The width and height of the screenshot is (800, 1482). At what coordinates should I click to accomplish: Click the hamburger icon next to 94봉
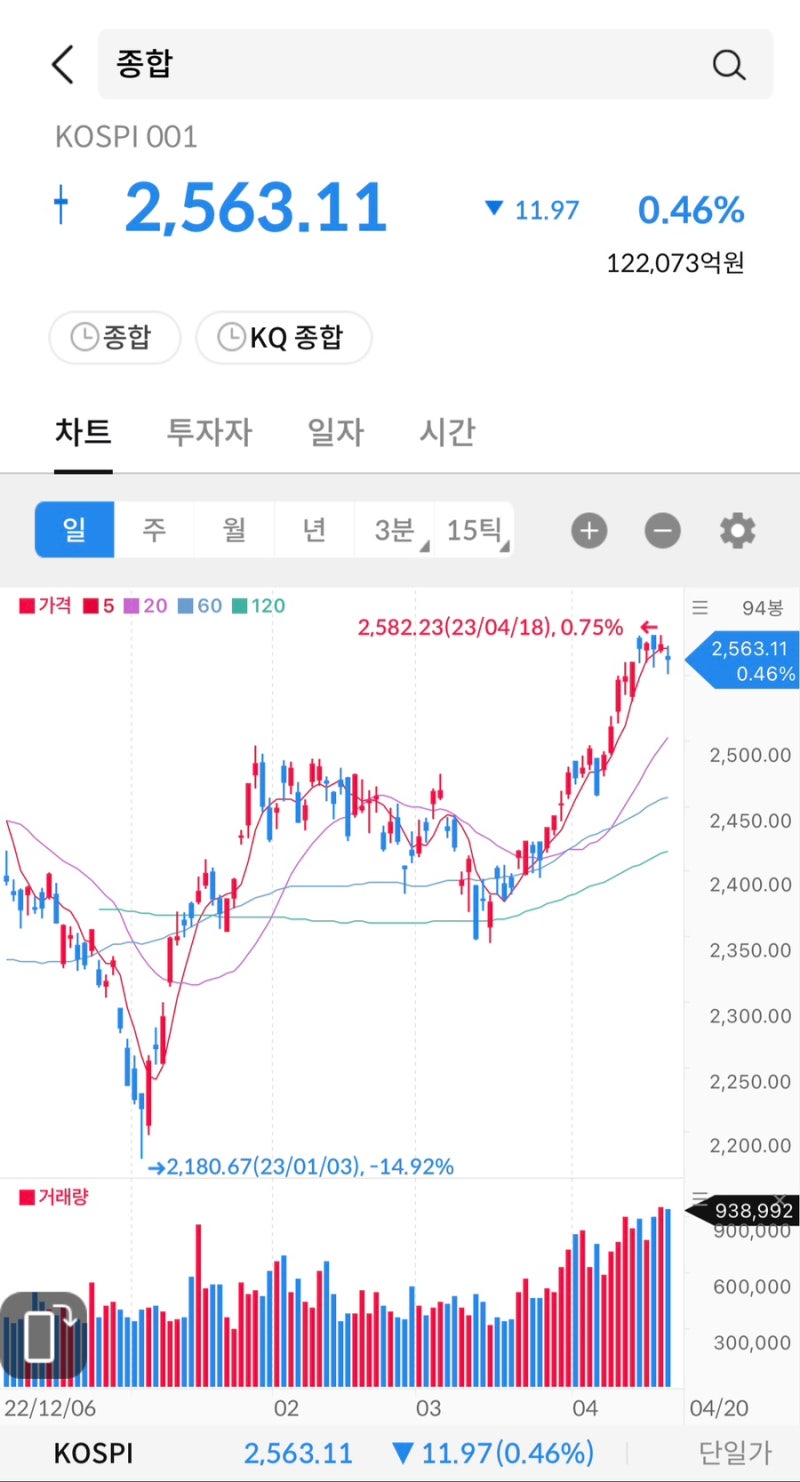pos(699,607)
